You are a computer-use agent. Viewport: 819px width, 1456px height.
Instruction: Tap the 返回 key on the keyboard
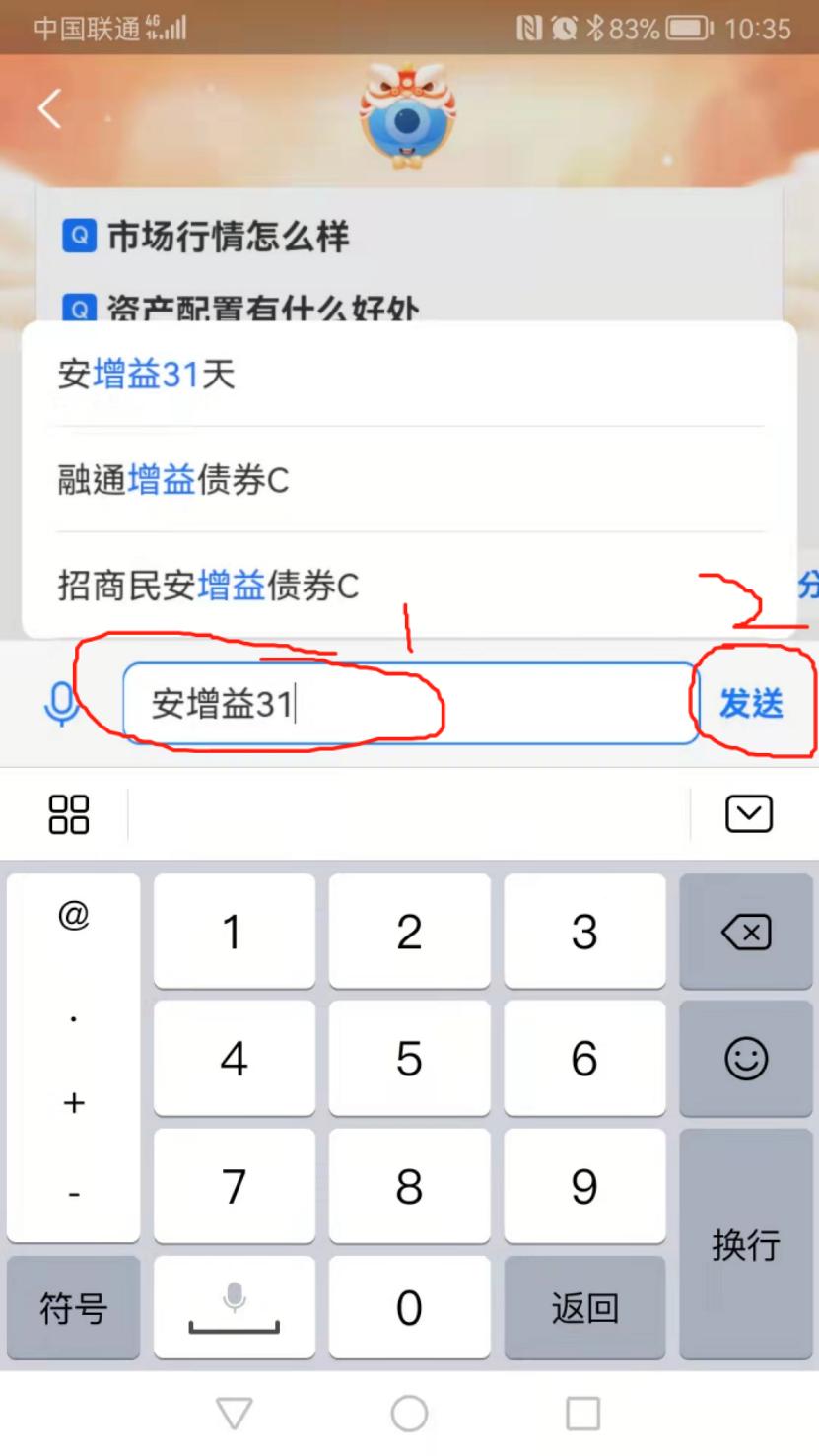pos(584,1309)
